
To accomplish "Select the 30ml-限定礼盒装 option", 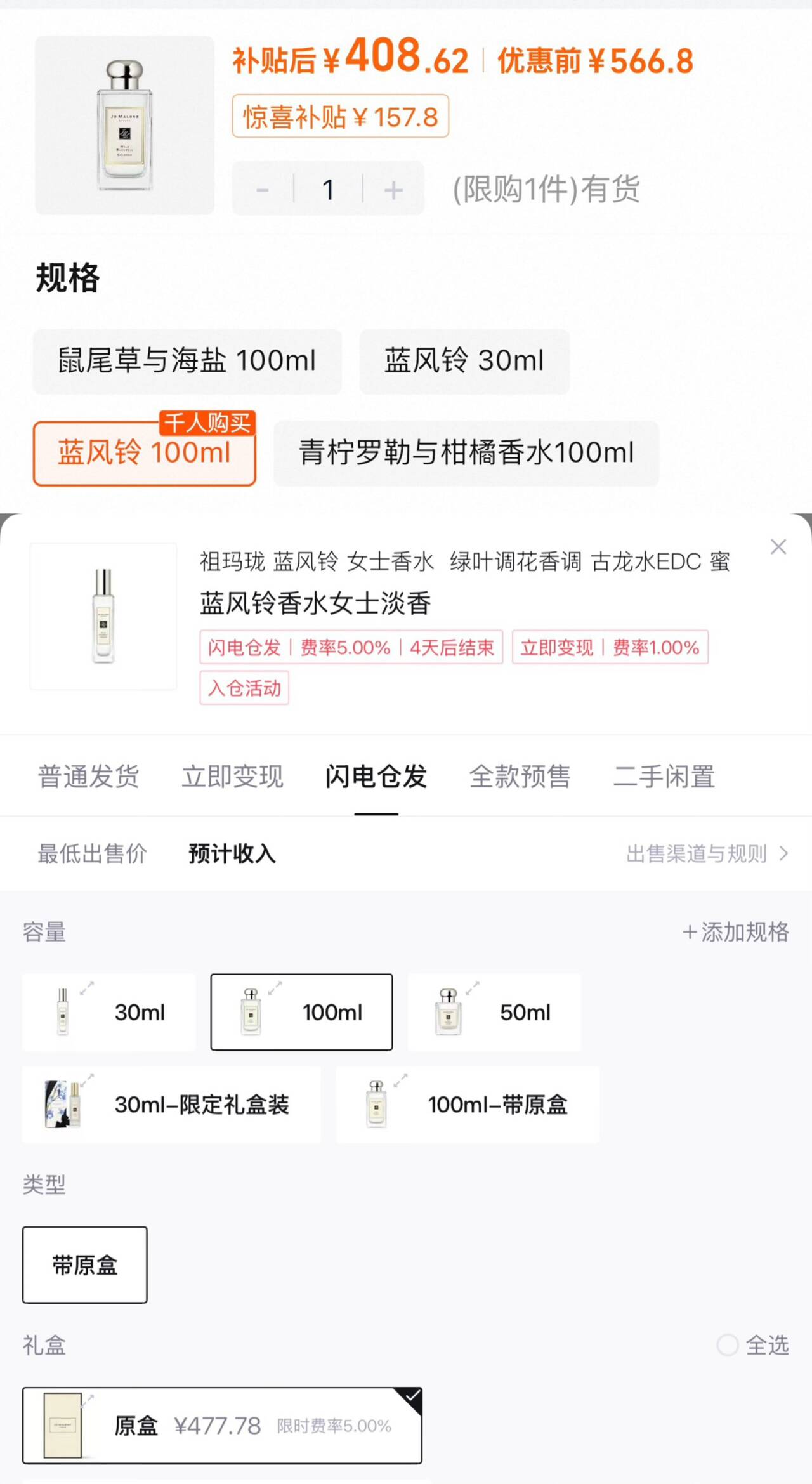I will [x=171, y=1104].
